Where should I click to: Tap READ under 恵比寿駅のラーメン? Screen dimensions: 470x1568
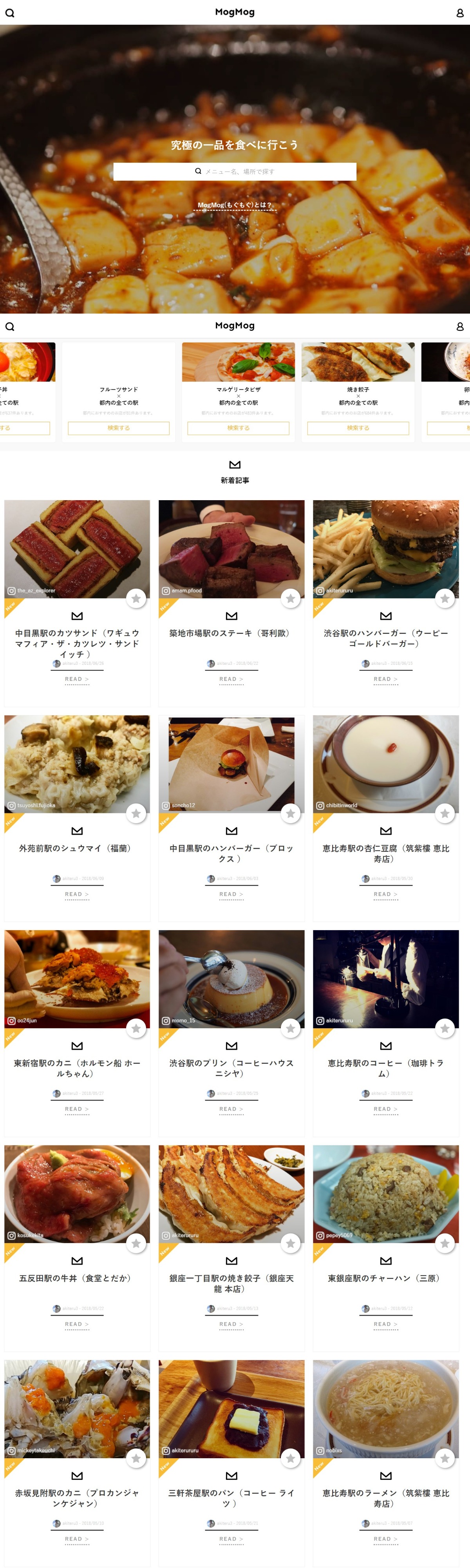tap(385, 1539)
